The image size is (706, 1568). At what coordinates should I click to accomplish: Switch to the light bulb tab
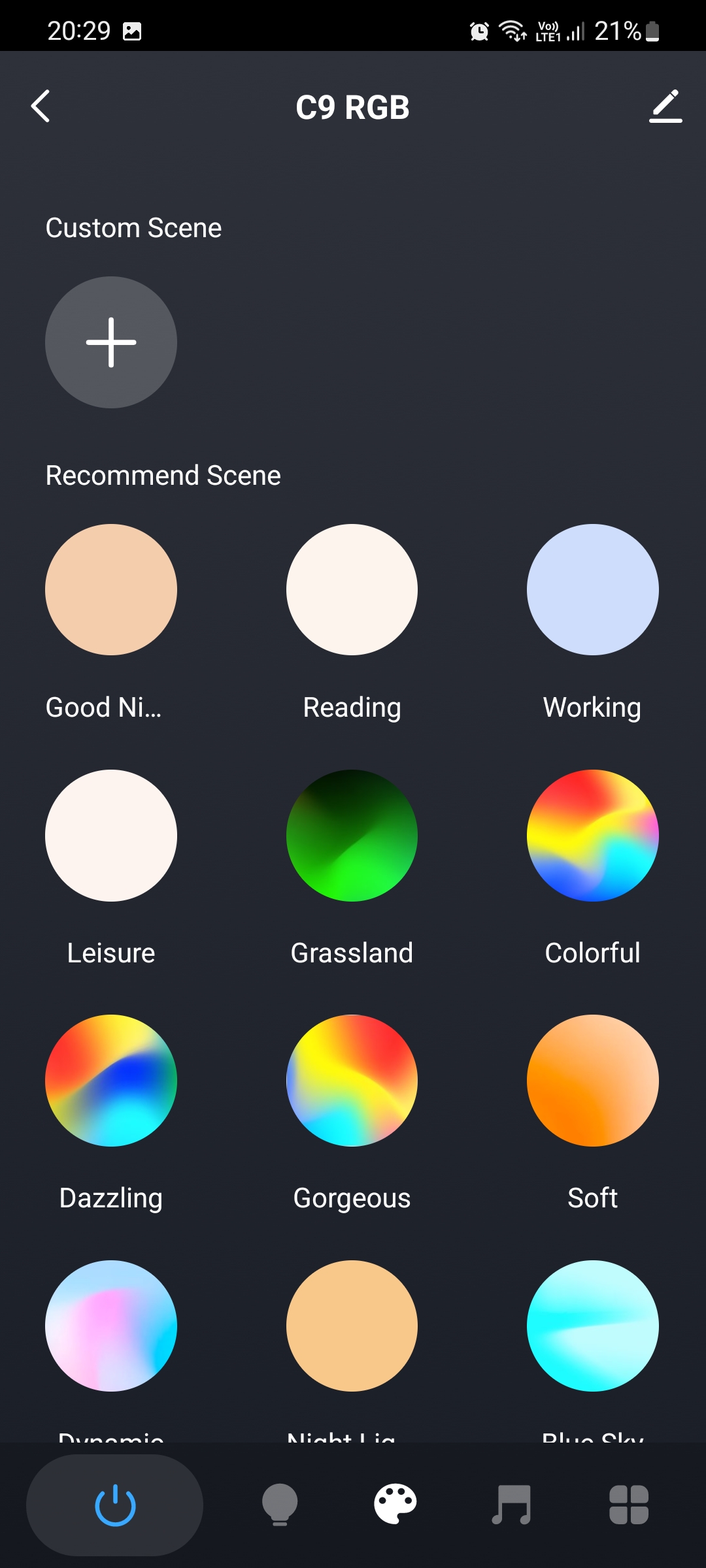[x=280, y=1505]
